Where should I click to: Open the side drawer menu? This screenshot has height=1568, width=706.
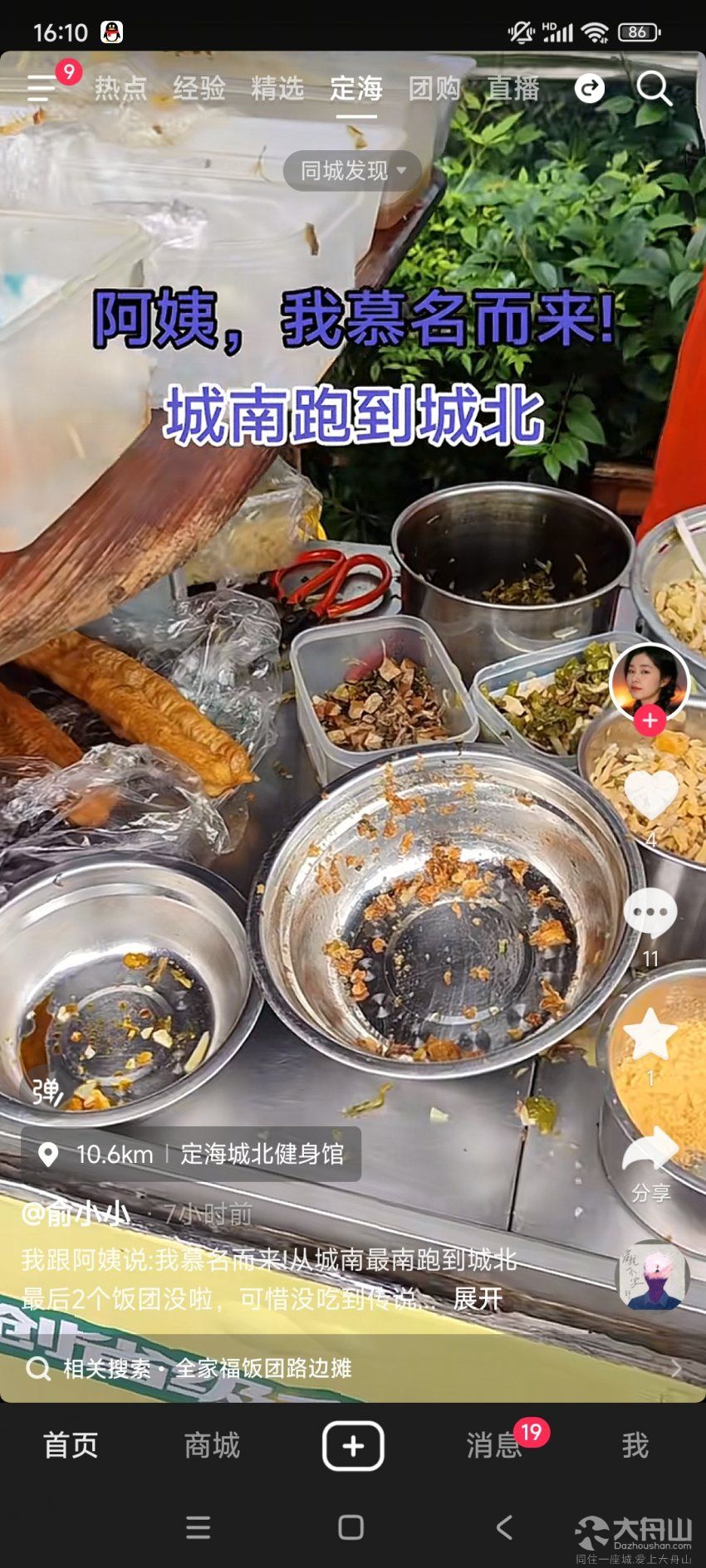click(x=42, y=88)
